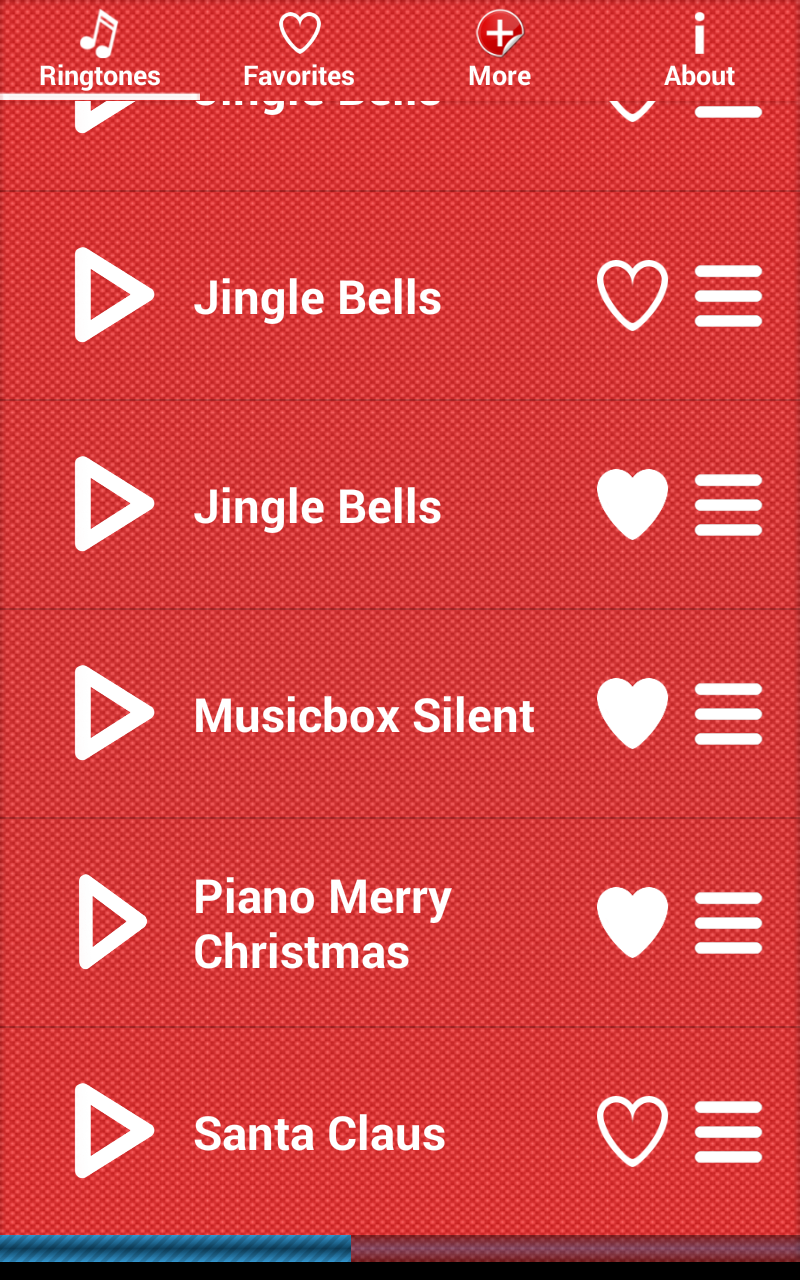Remove Musicbox Silent from favorites

point(632,713)
